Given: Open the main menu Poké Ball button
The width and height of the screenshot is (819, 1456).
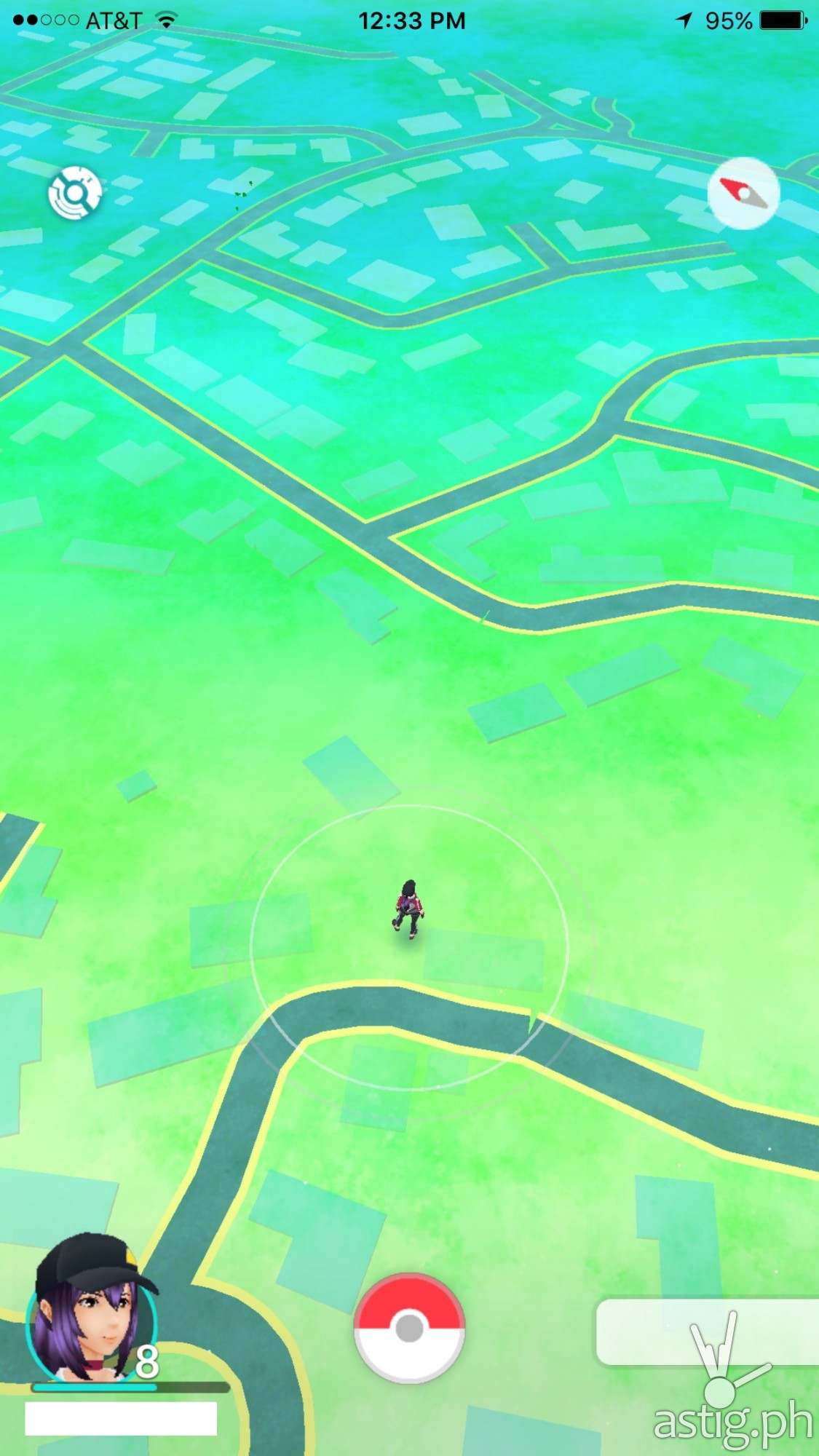Looking at the screenshot, I should point(409,1328).
